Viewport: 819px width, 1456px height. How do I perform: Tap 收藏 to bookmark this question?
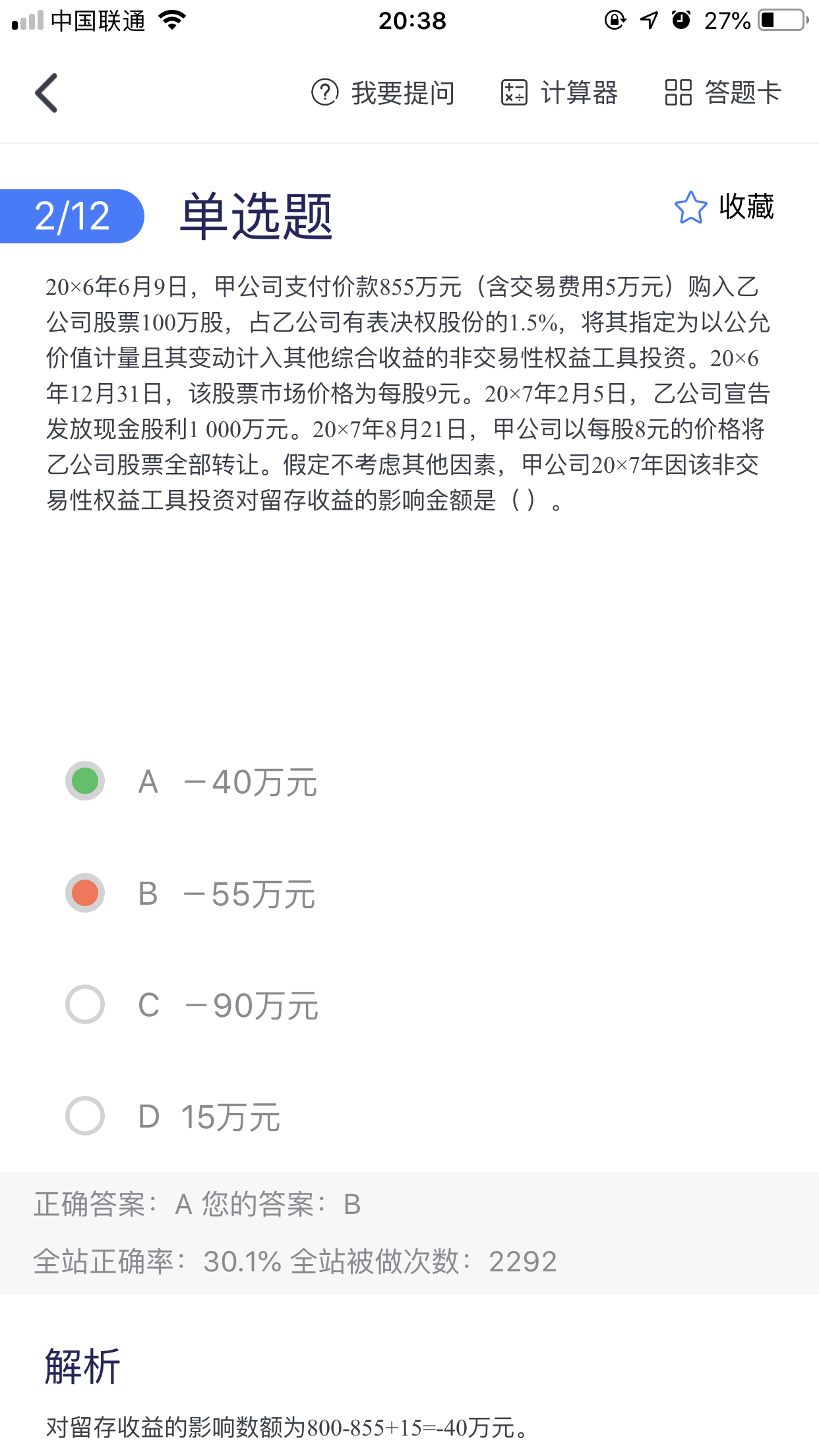(724, 207)
